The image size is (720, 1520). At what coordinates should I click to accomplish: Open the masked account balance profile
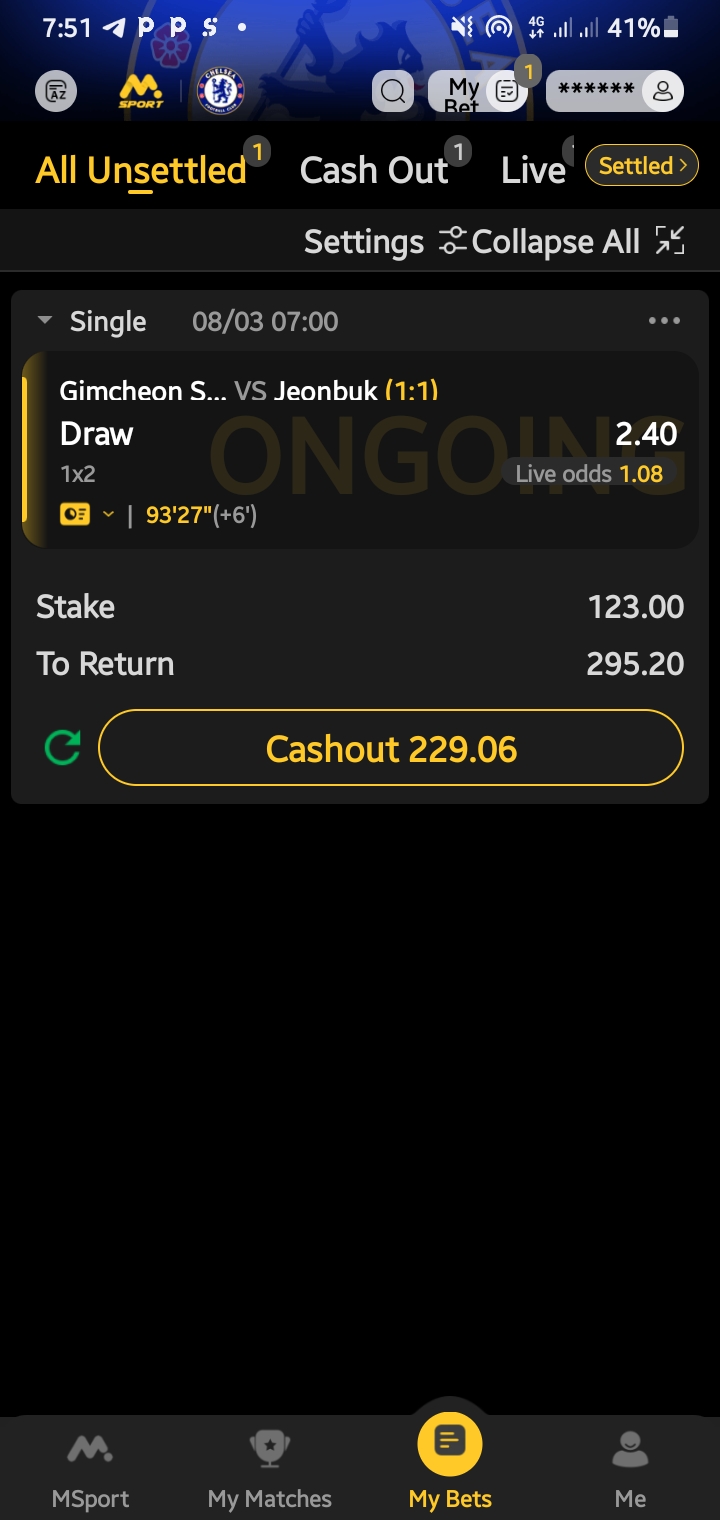click(615, 91)
